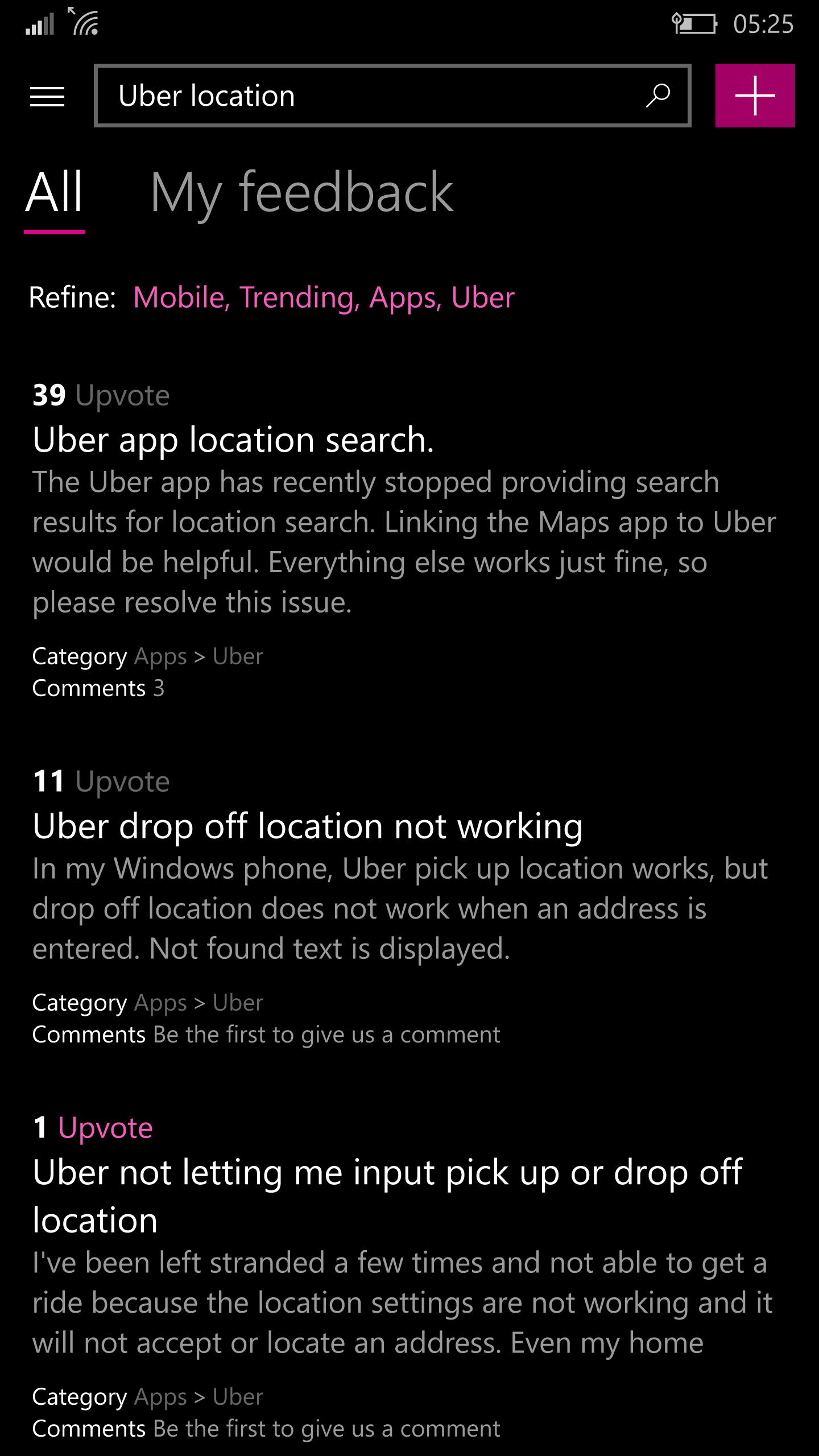Tap the Uber location search field
Viewport: 819px width, 1456px height.
click(392, 96)
